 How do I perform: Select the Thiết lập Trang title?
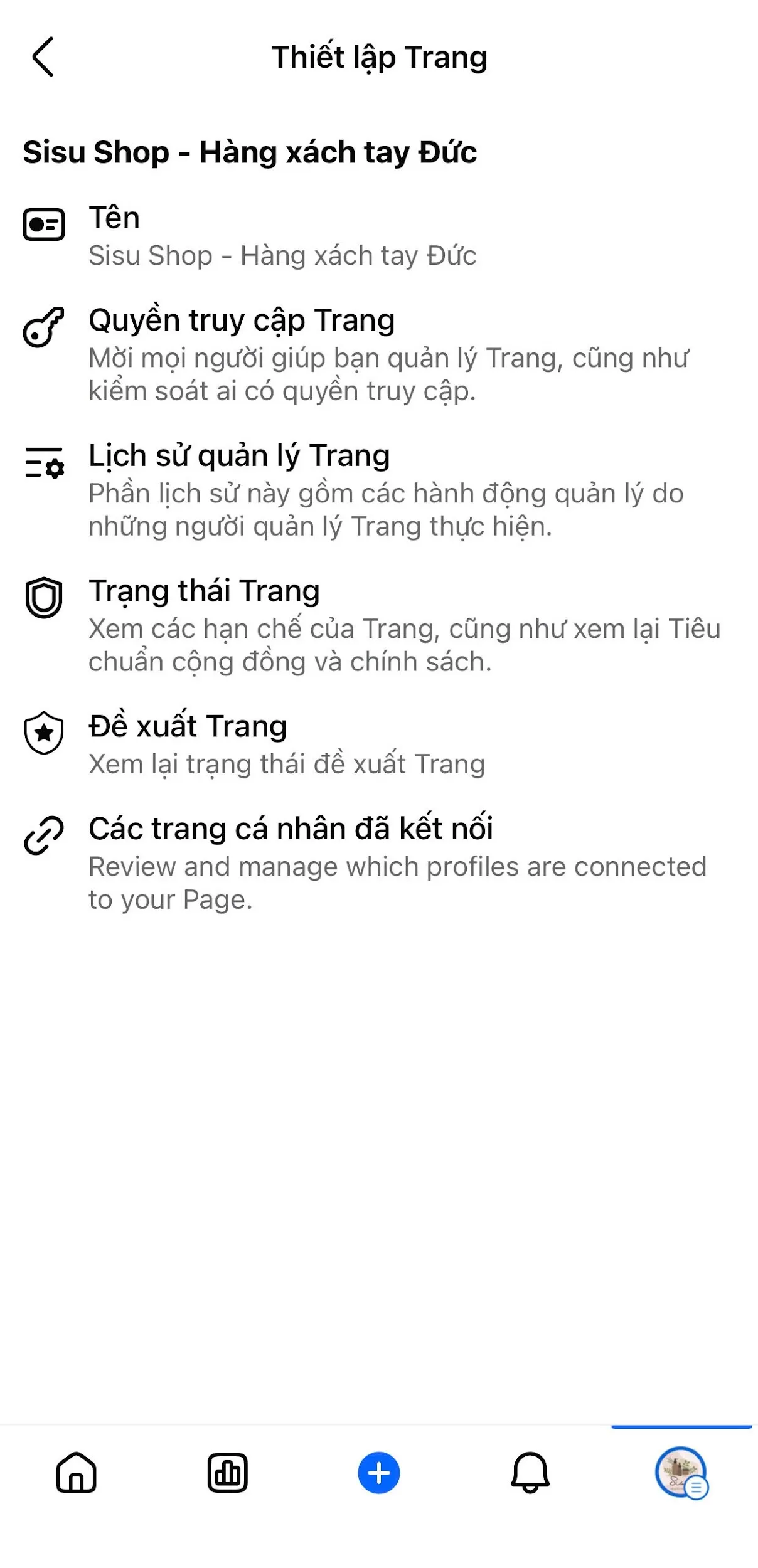tap(379, 58)
